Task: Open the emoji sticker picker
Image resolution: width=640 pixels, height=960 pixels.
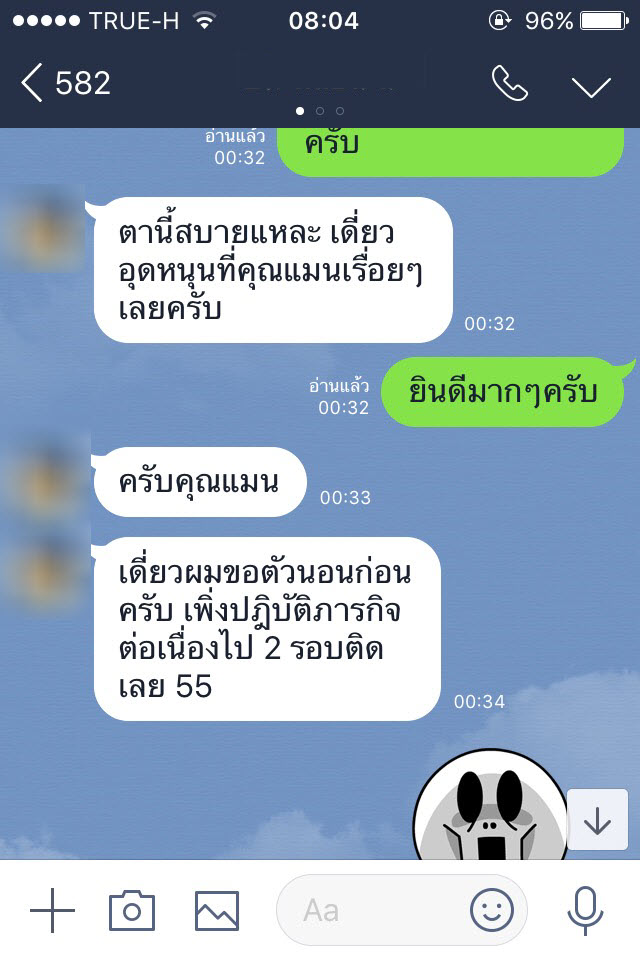Action: tap(492, 910)
